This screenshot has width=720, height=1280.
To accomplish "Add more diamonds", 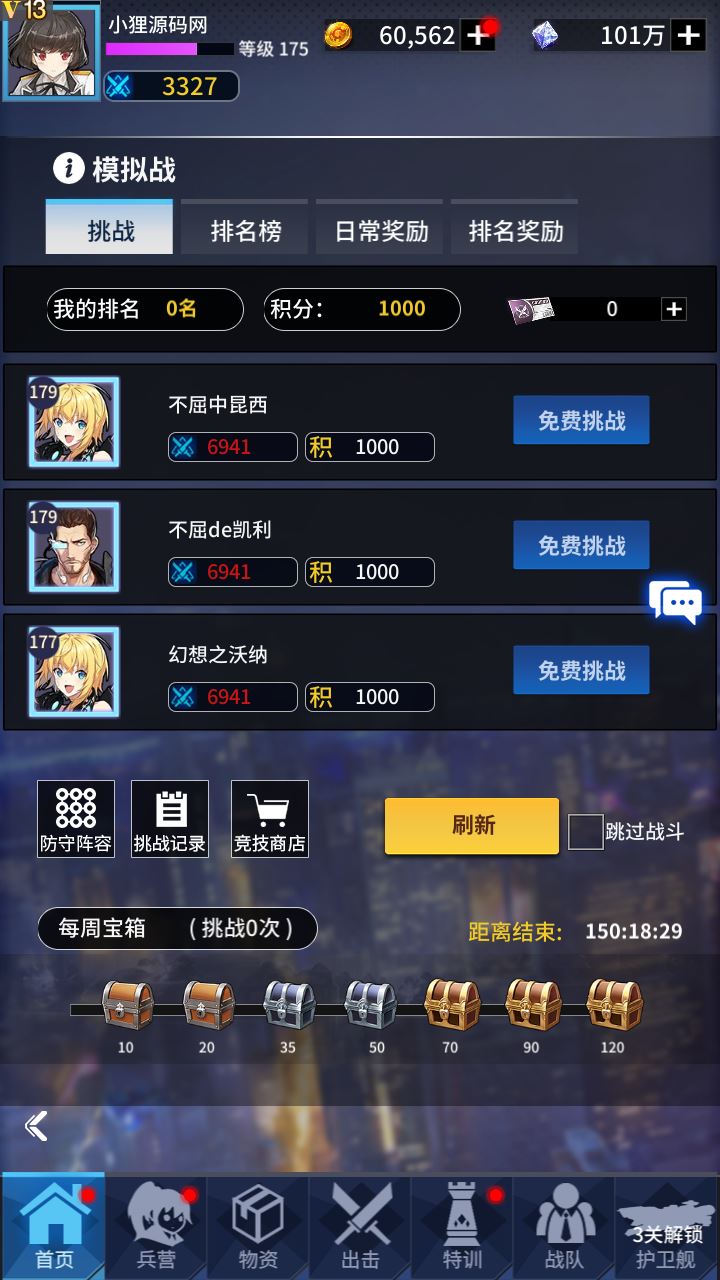I will pyautogui.click(x=689, y=36).
